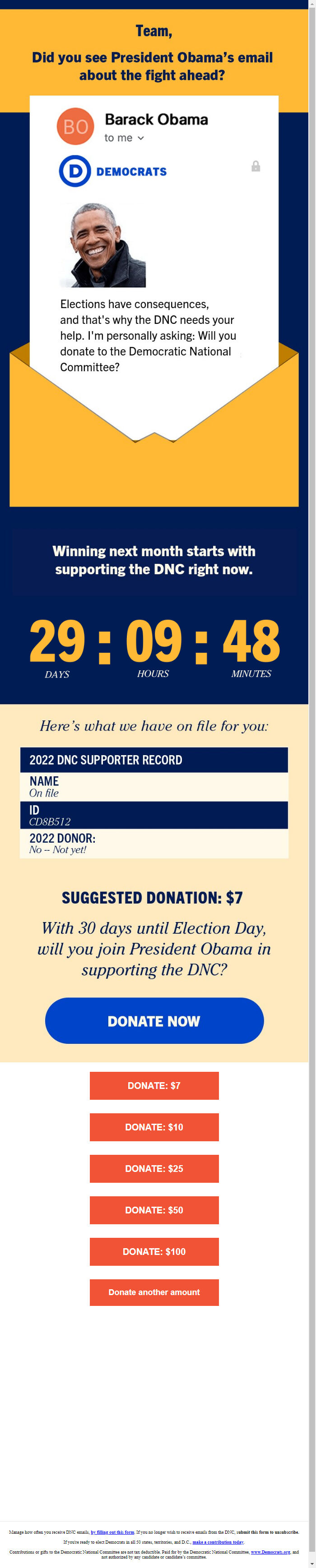Open Donate another amount
Screen dimensions: 316x1568
tap(154, 1291)
